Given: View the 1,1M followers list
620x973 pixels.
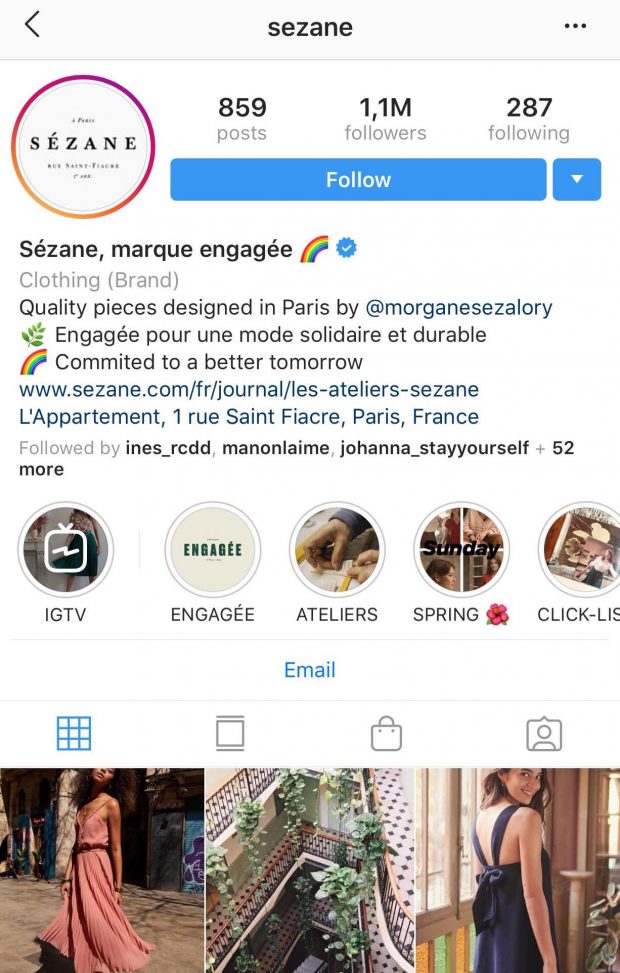Looking at the screenshot, I should (385, 119).
